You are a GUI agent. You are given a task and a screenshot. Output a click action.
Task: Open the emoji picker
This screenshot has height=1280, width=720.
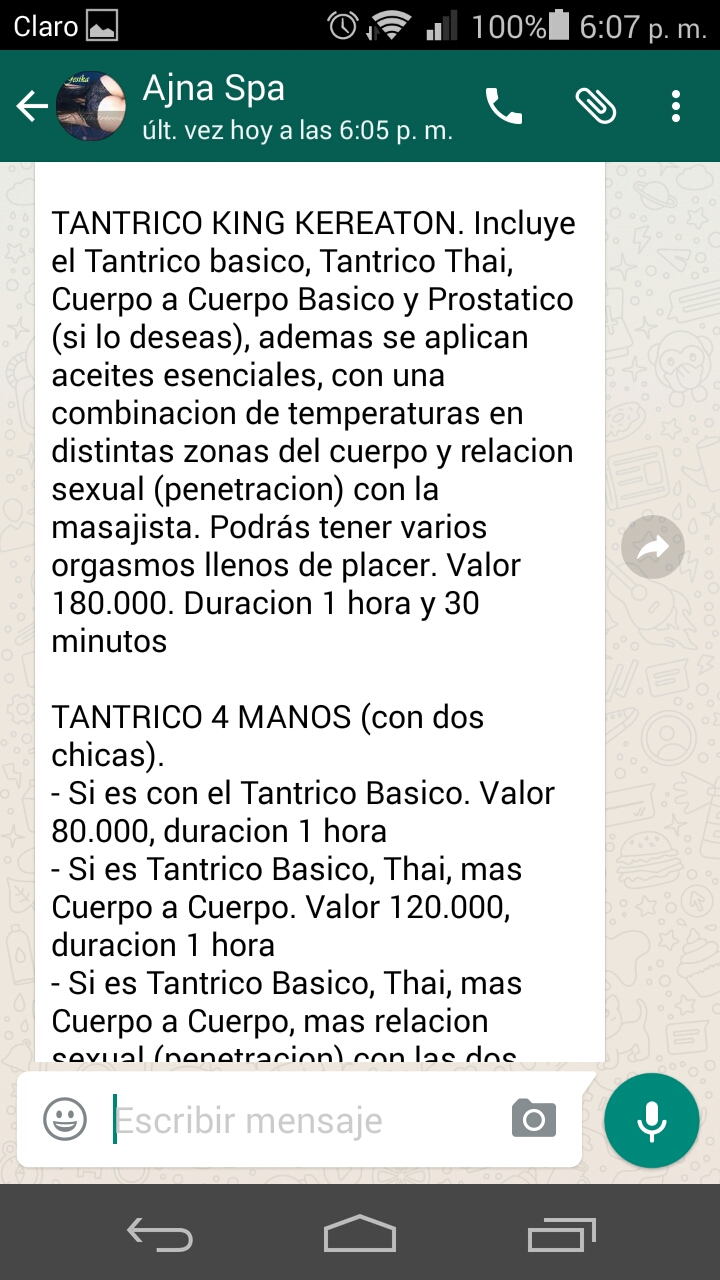[x=65, y=1118]
